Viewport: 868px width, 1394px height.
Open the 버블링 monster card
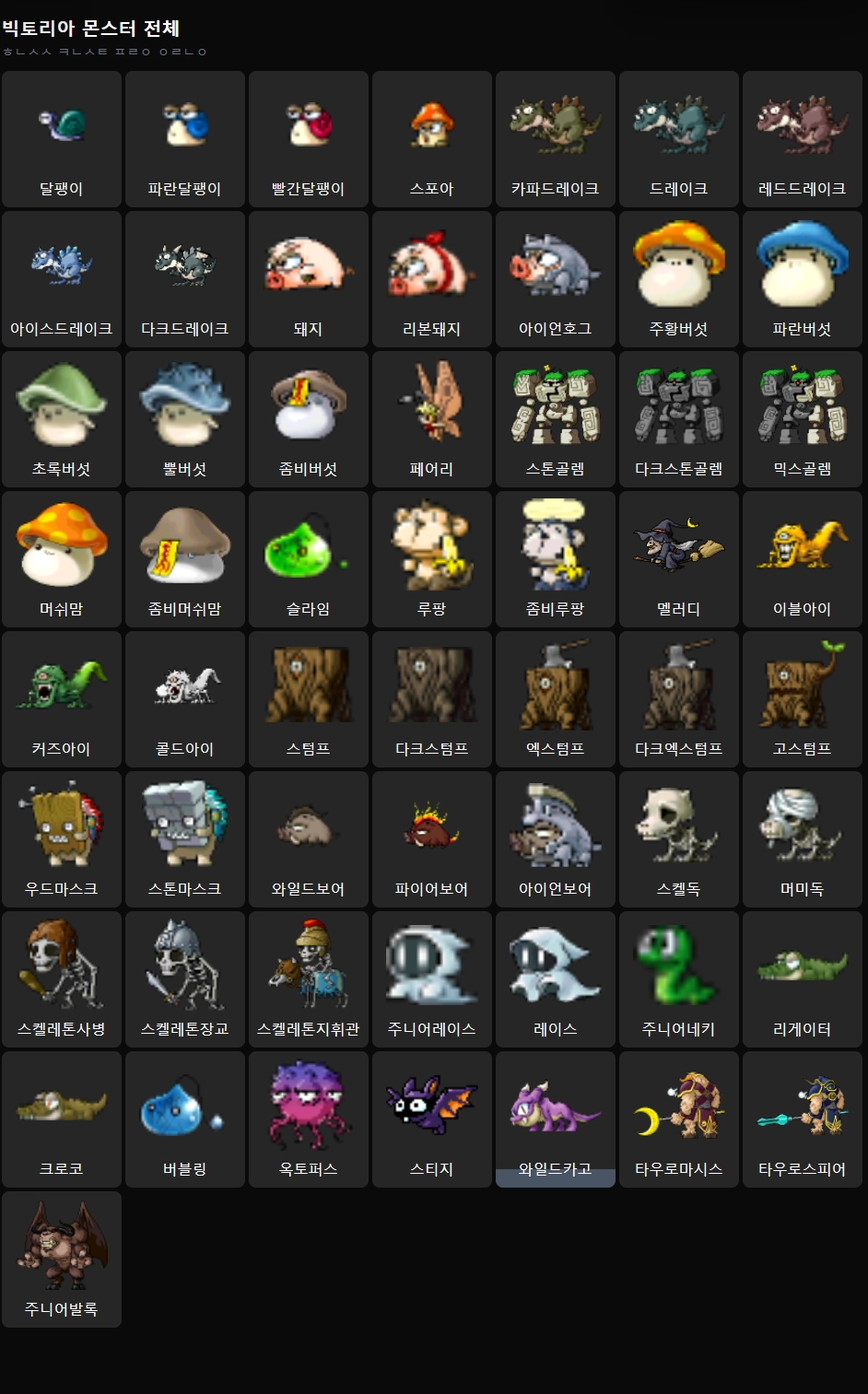[185, 1119]
